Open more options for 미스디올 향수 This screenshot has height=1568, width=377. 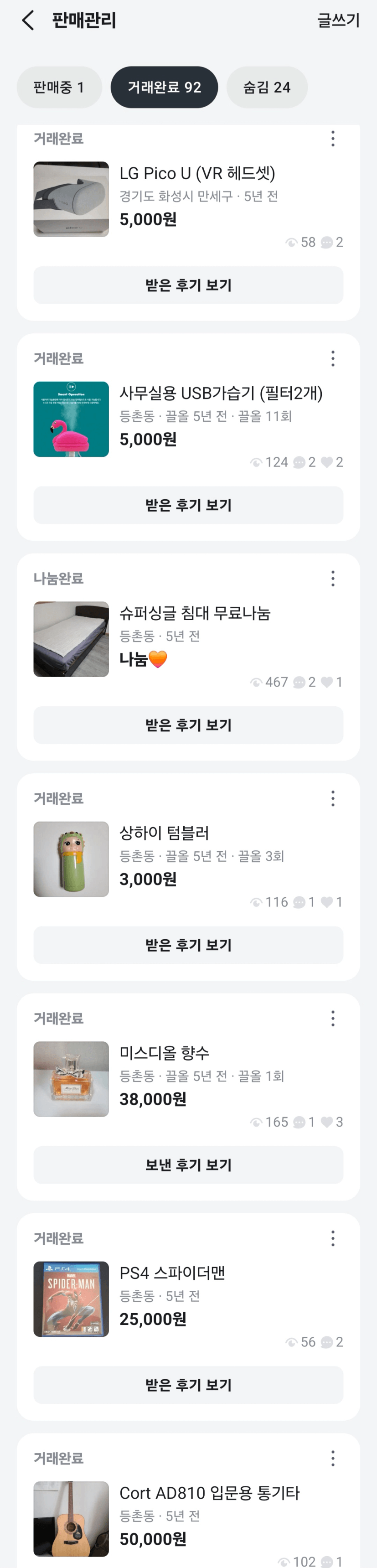(332, 1018)
